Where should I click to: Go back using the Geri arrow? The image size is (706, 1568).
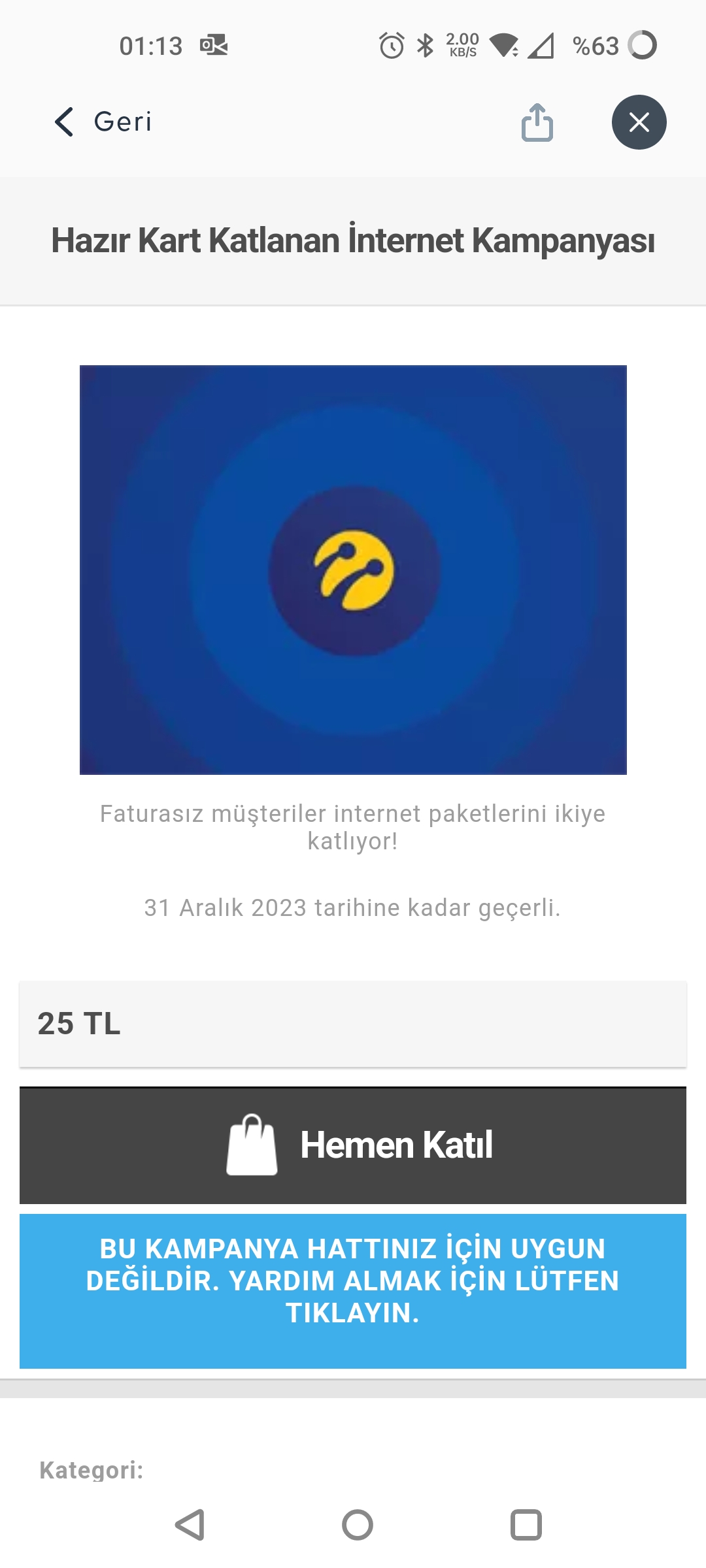point(103,122)
